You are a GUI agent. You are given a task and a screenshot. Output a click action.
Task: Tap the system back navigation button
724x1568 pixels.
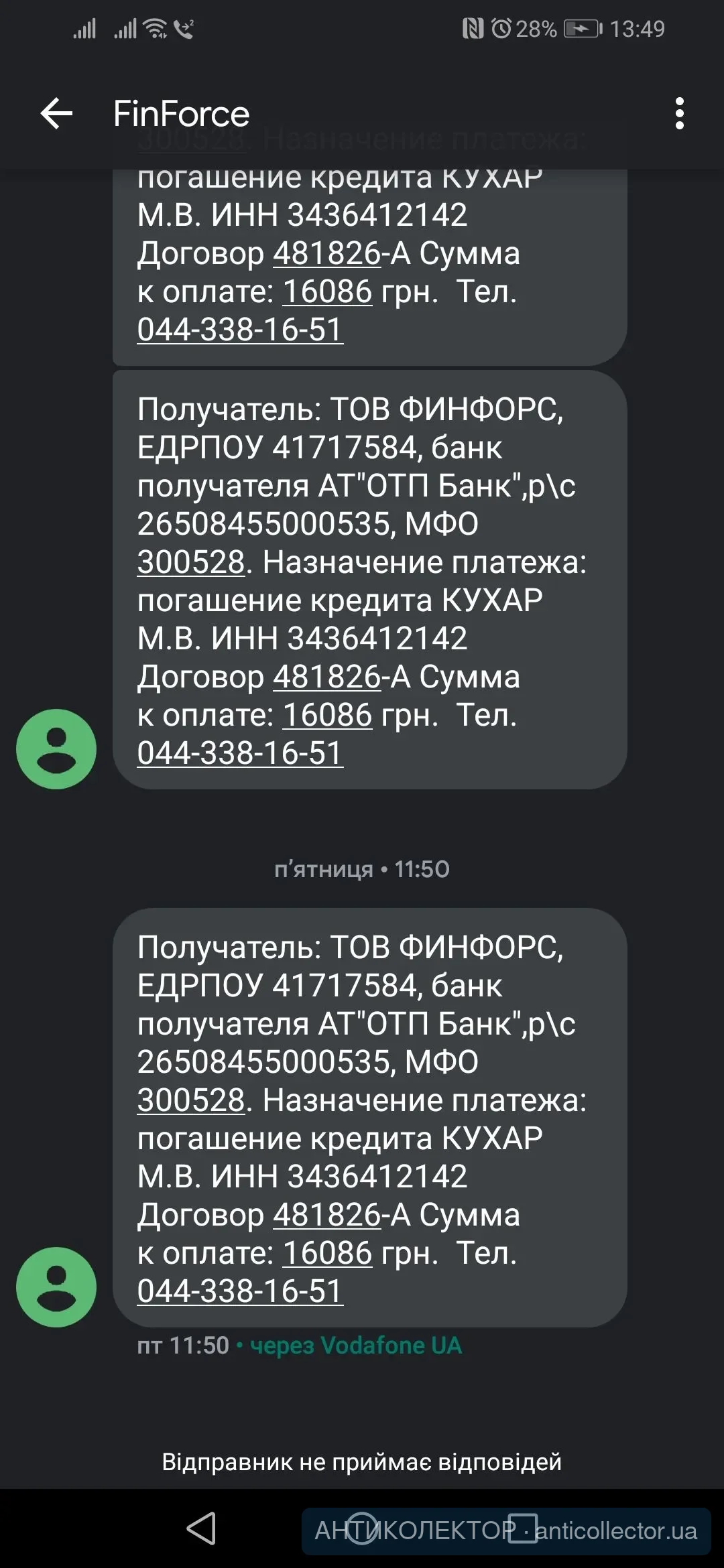pos(201,1528)
